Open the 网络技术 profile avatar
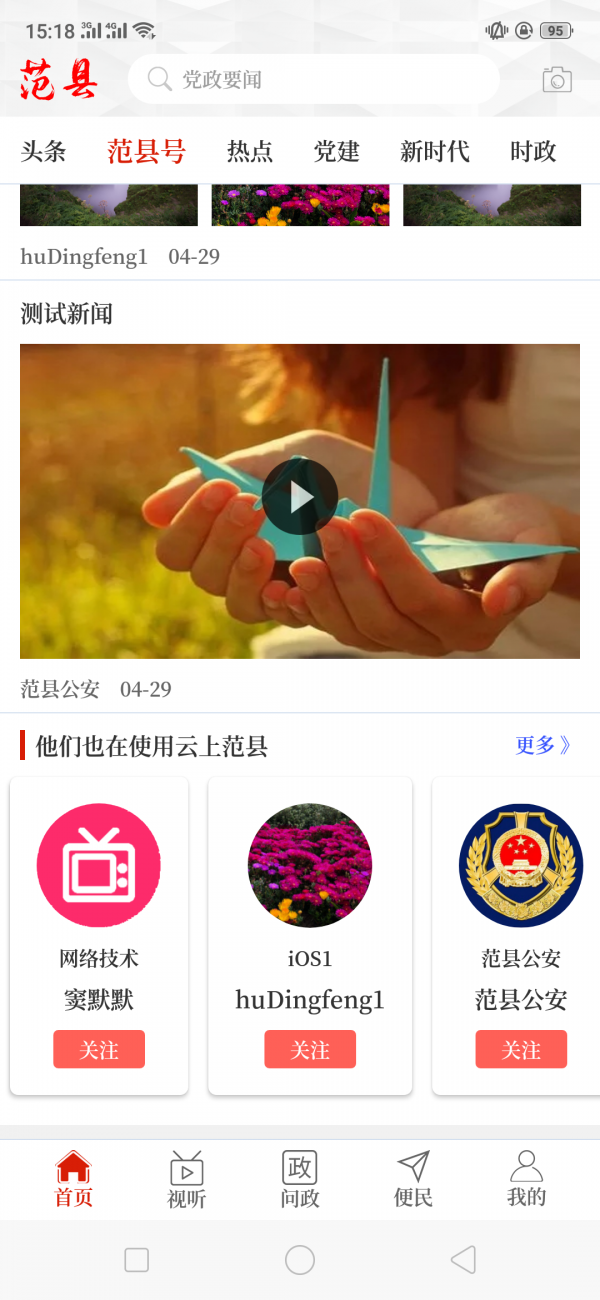This screenshot has width=600, height=1300. click(99, 865)
